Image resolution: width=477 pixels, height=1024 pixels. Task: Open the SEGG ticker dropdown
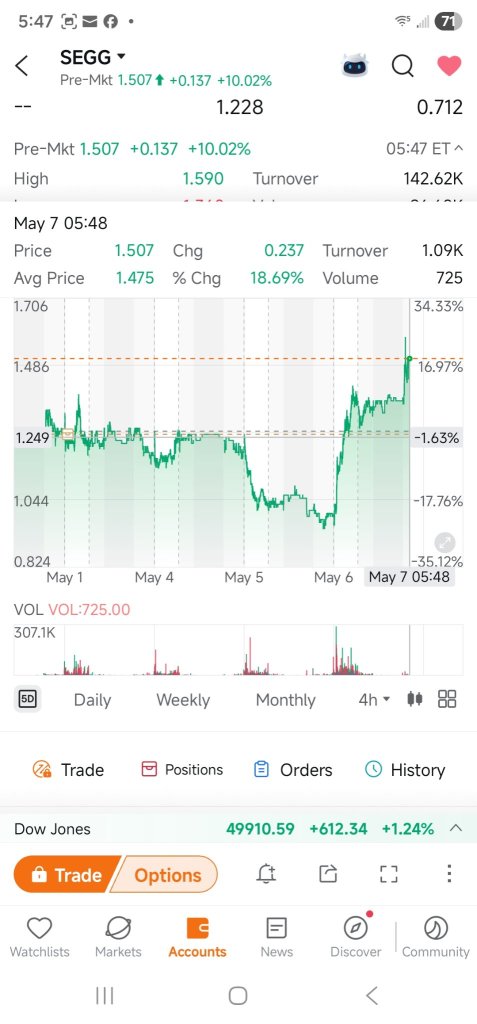(x=93, y=57)
